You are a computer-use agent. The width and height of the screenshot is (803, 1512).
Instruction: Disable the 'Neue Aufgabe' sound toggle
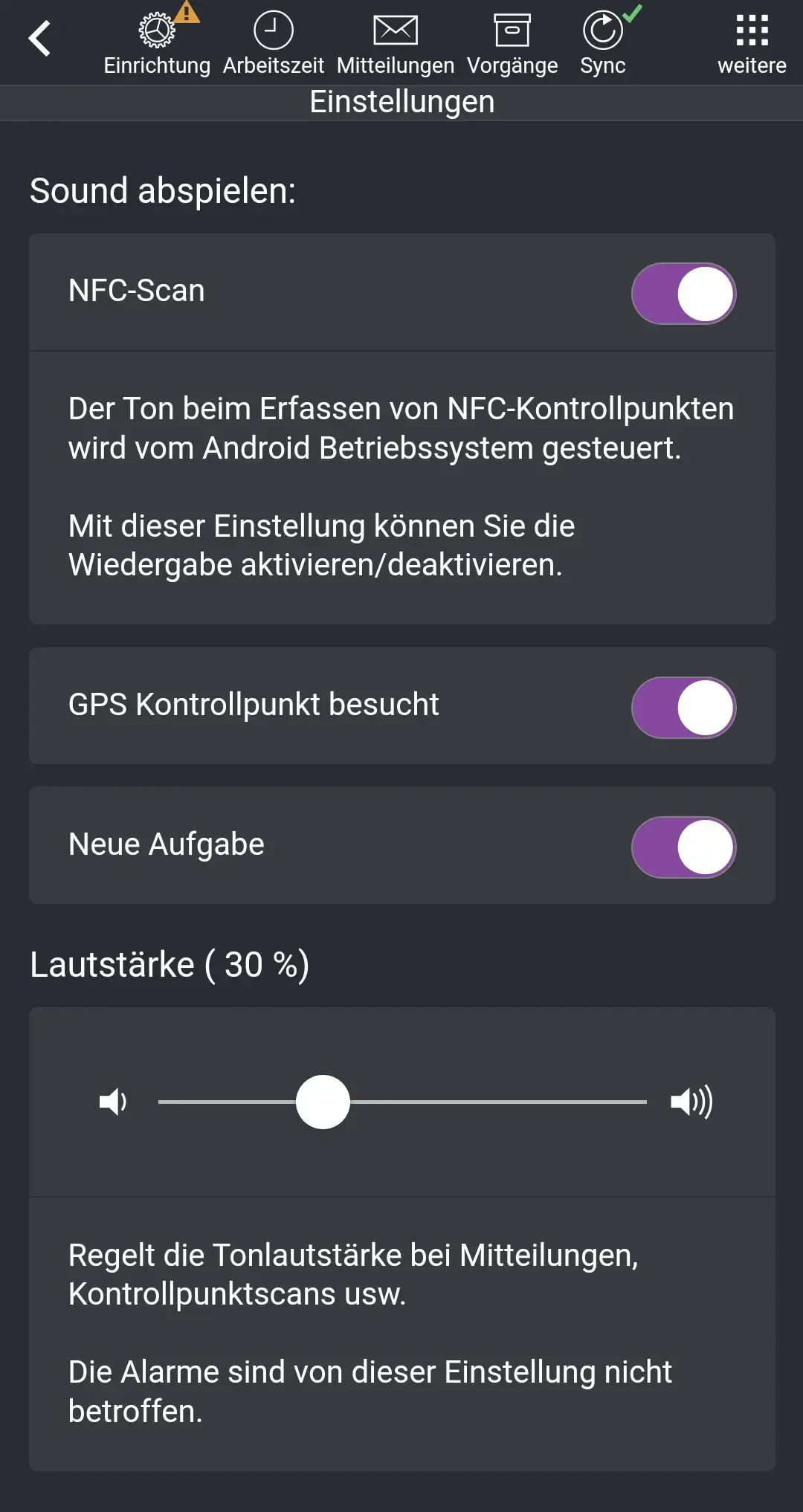(x=682, y=845)
